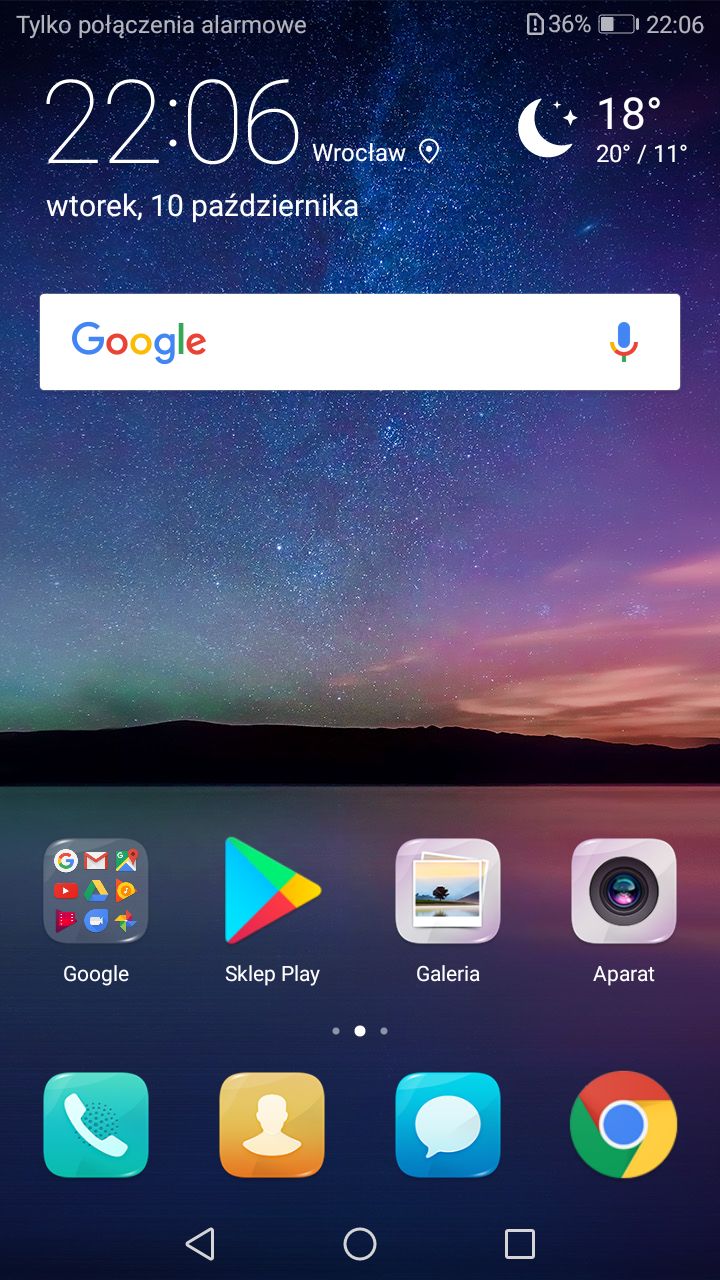Launch Sklep Play store
The height and width of the screenshot is (1280, 720).
pos(272,891)
